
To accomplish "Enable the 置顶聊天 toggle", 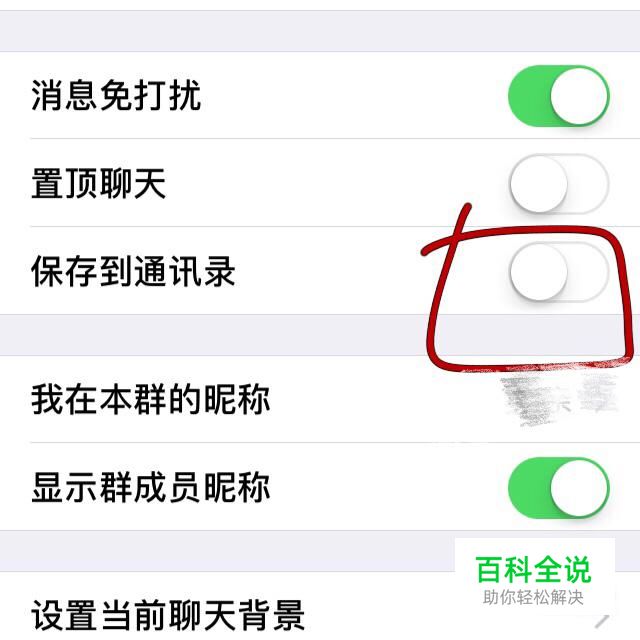I will pos(558,184).
